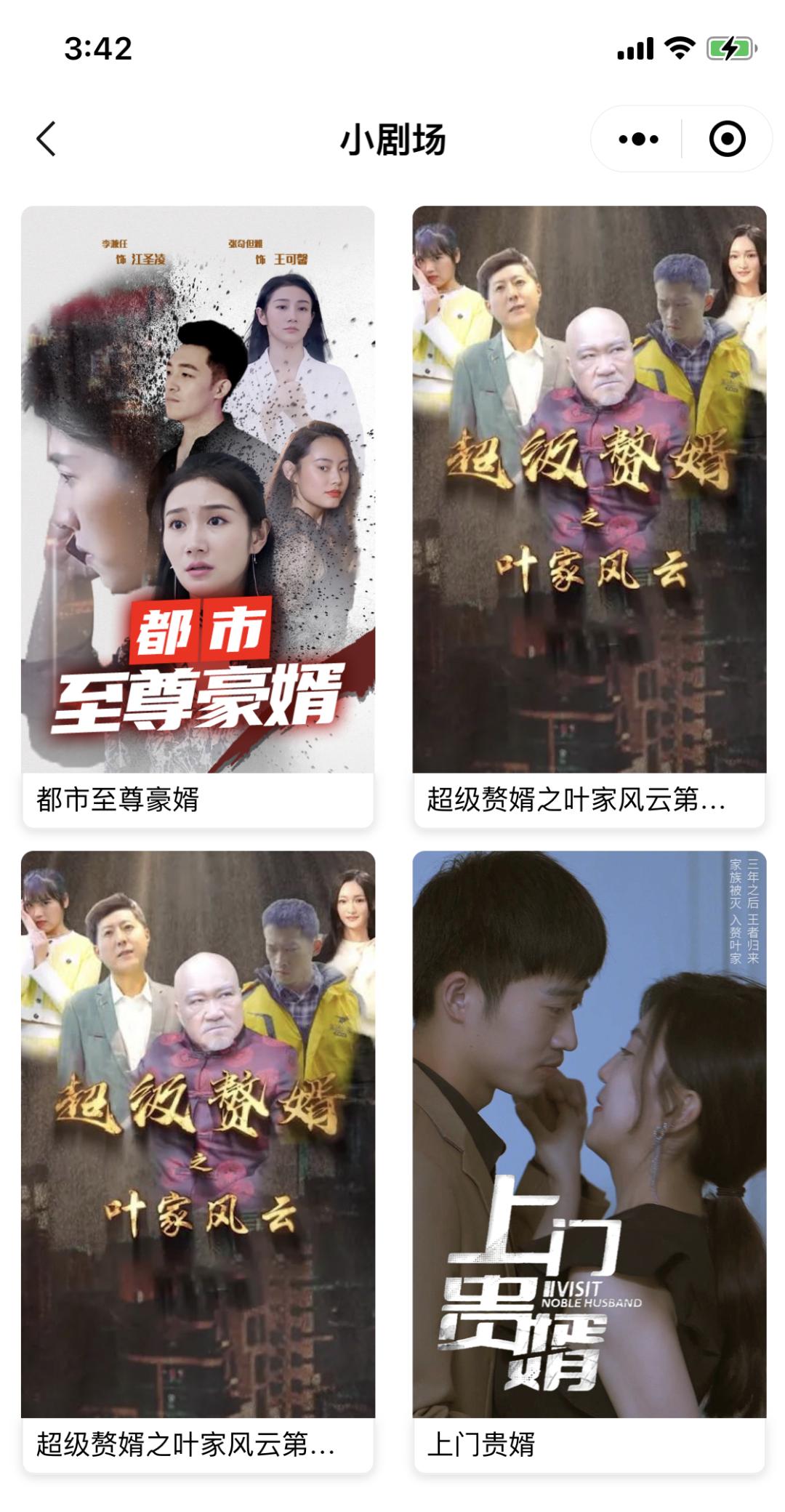This screenshot has width=785, height=1512.
Task: Click the Wi-Fi icon in status bar
Action: pyautogui.click(x=680, y=47)
